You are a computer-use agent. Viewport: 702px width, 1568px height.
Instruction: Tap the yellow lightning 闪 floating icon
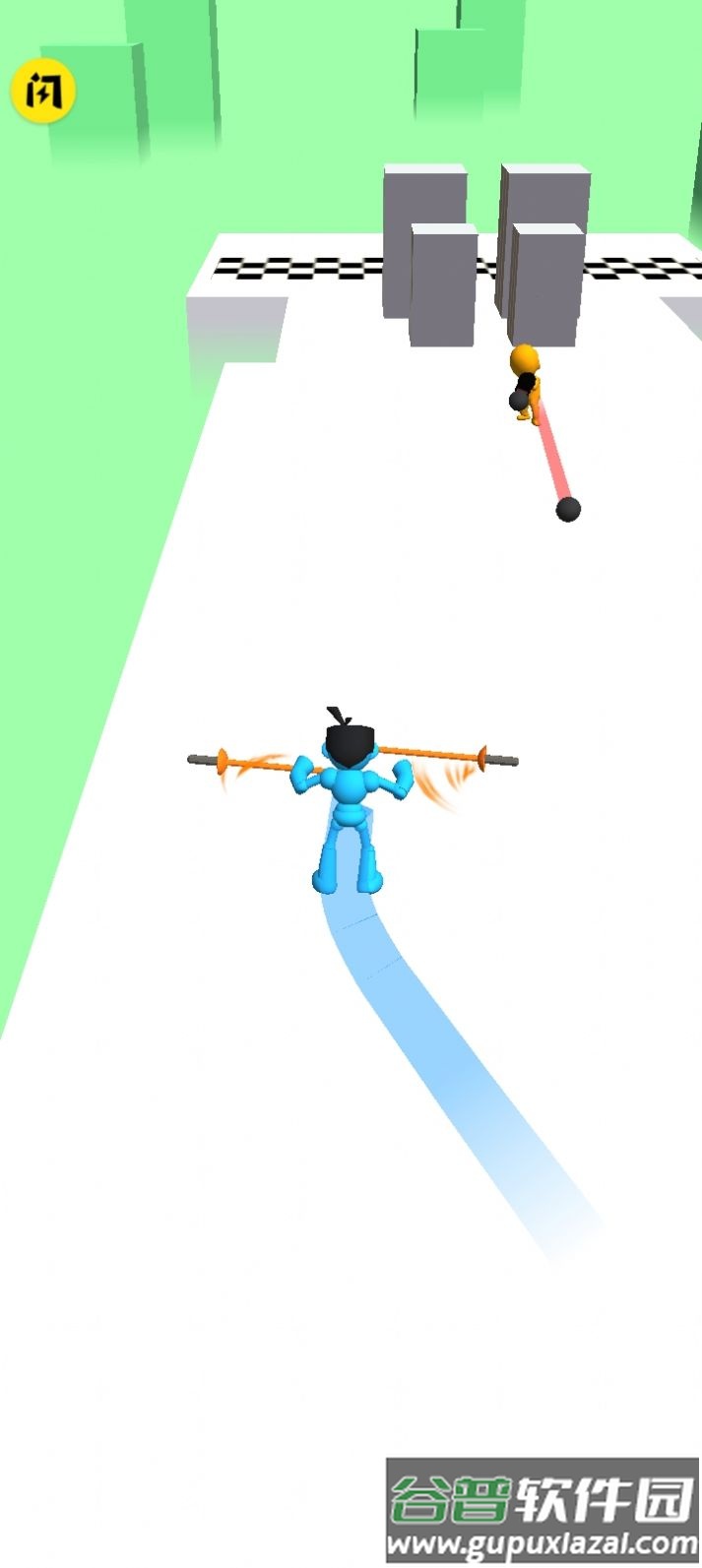point(42,92)
